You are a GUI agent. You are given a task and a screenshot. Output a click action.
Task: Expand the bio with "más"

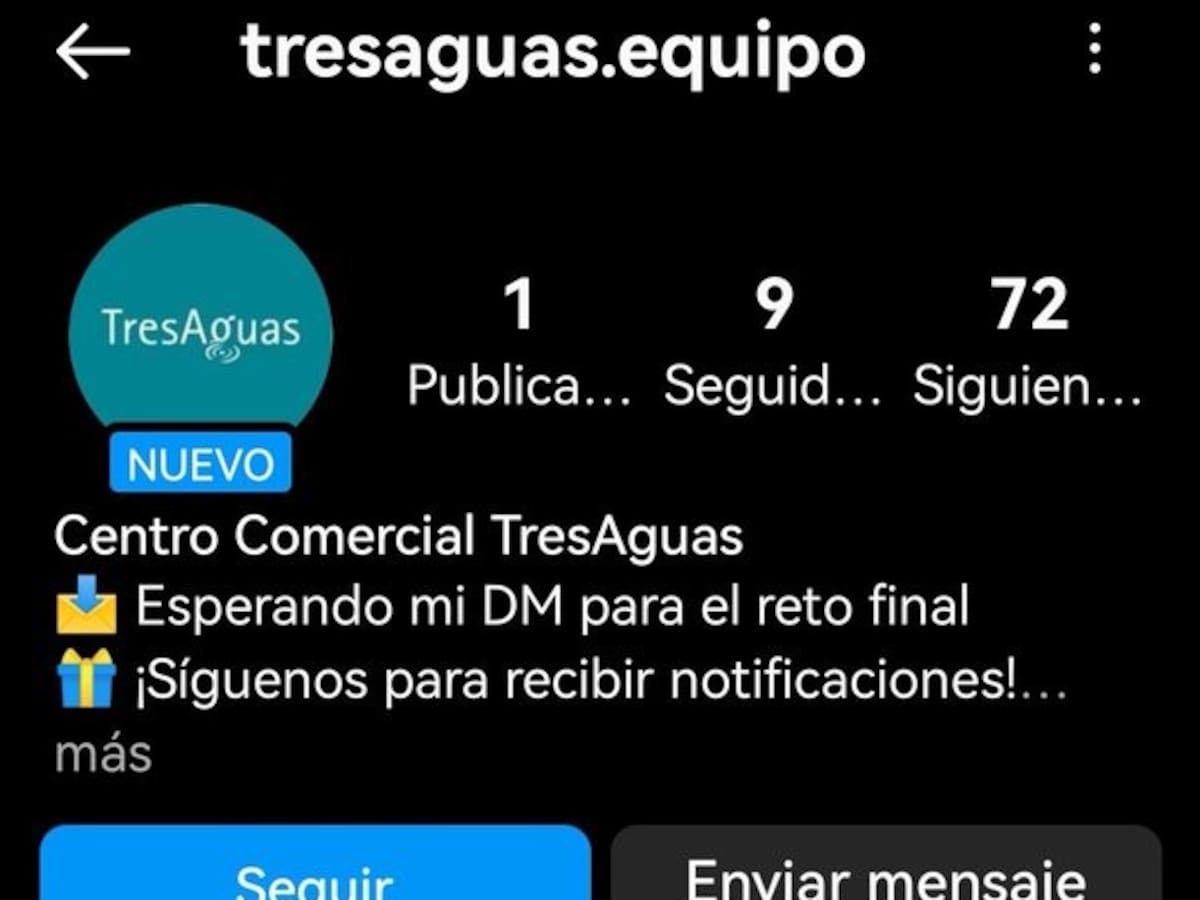(x=103, y=755)
